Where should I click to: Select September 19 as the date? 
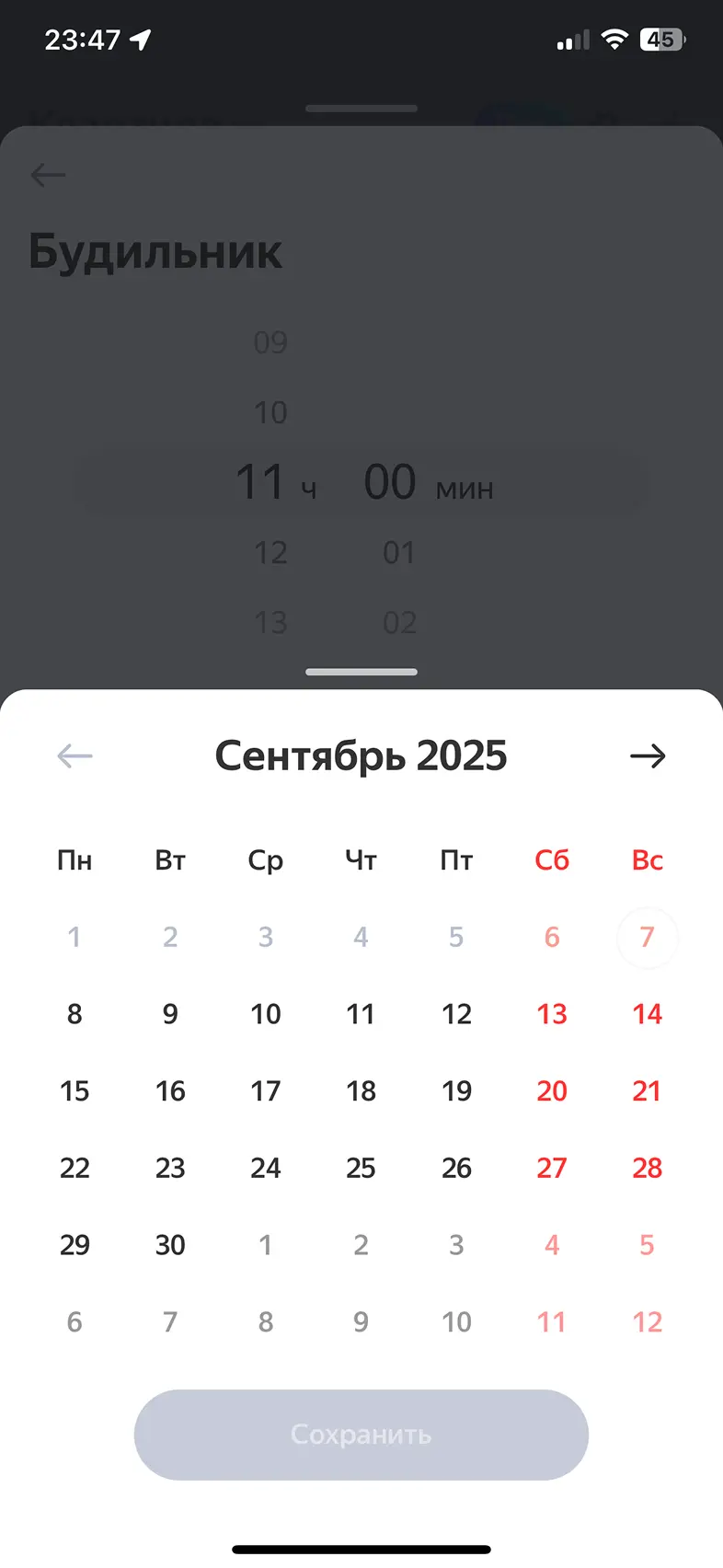click(x=456, y=1091)
